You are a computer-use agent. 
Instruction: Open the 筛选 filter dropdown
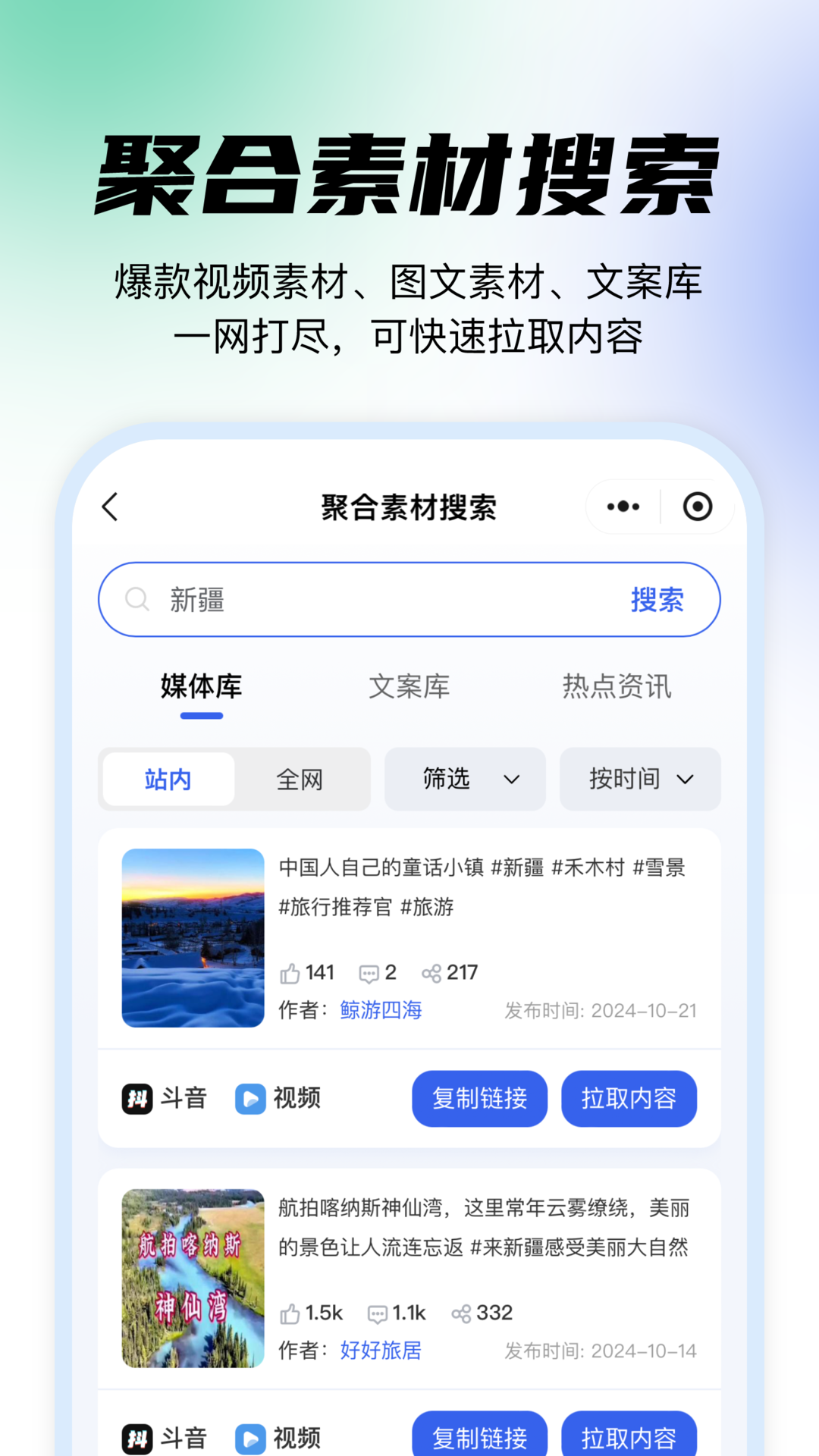[x=464, y=779]
